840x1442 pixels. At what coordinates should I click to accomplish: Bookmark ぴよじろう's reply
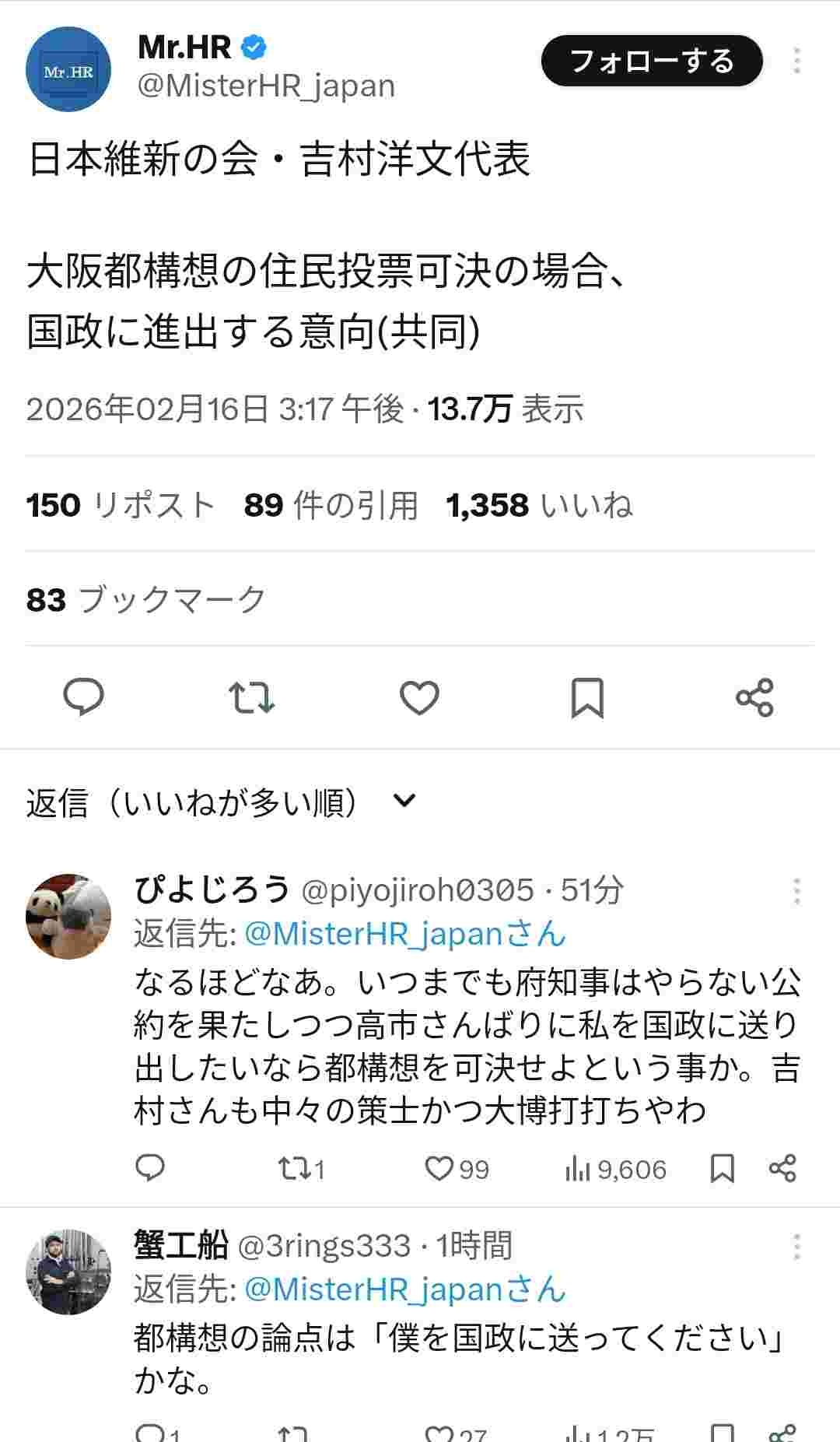(x=723, y=1168)
